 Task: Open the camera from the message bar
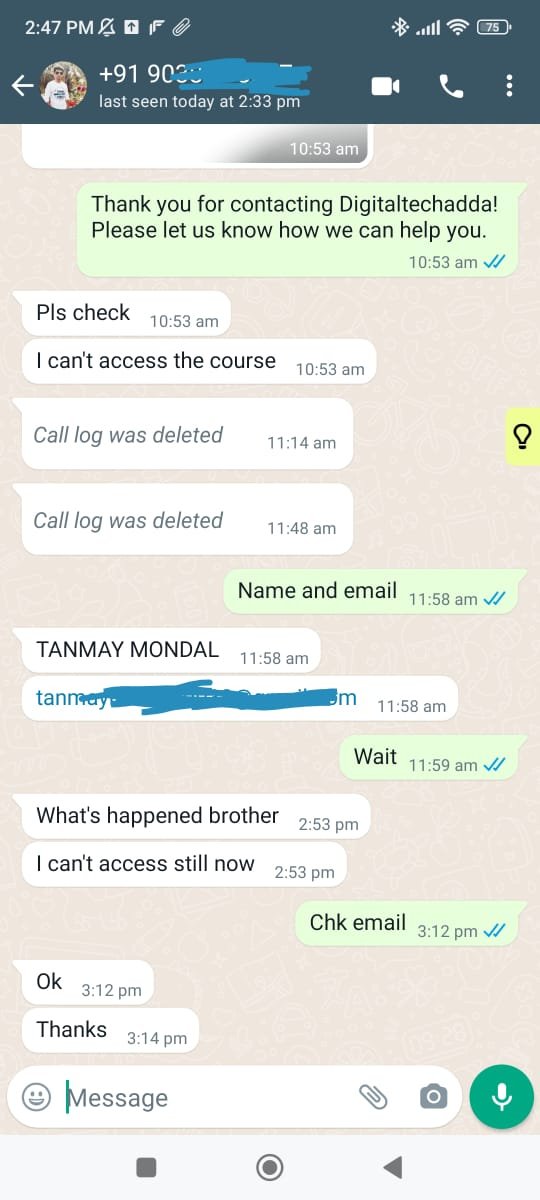click(x=433, y=1097)
